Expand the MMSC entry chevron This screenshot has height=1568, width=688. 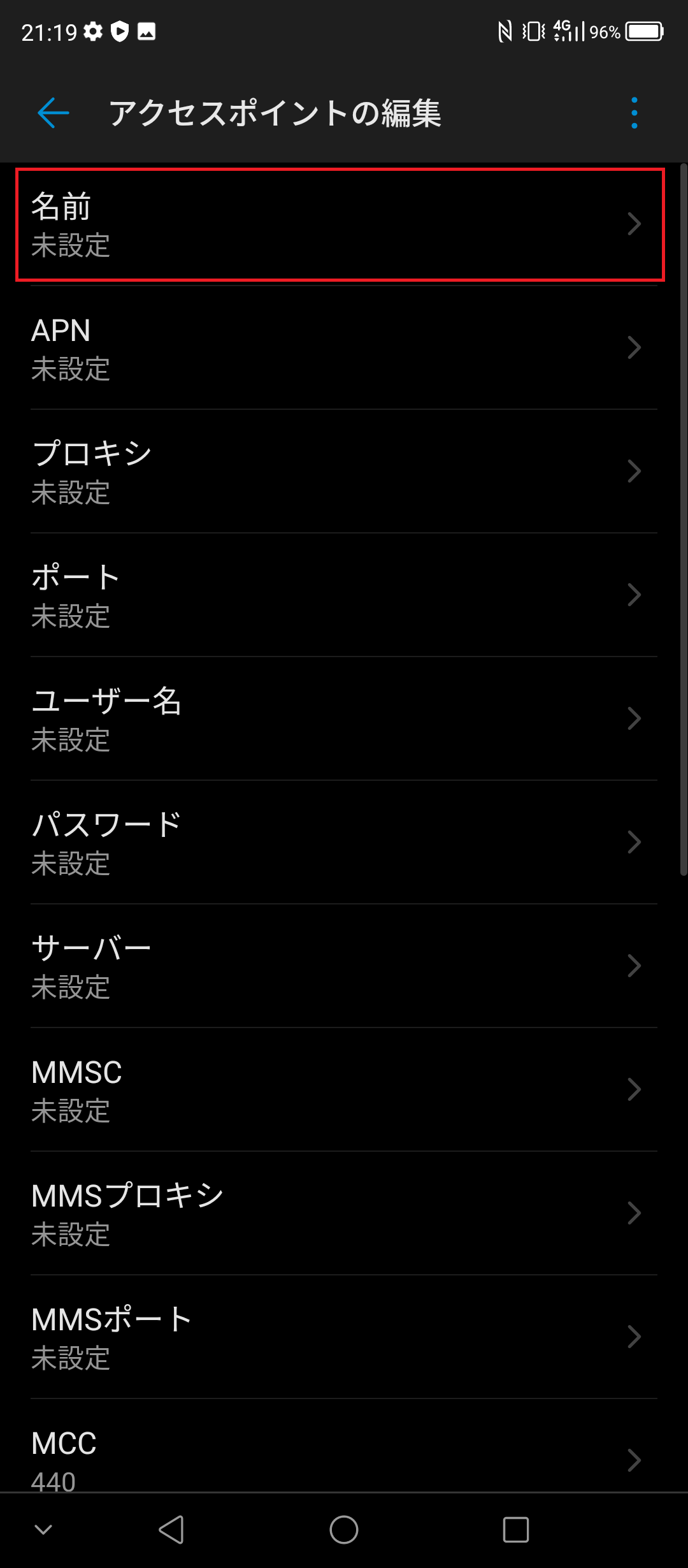[635, 1089]
